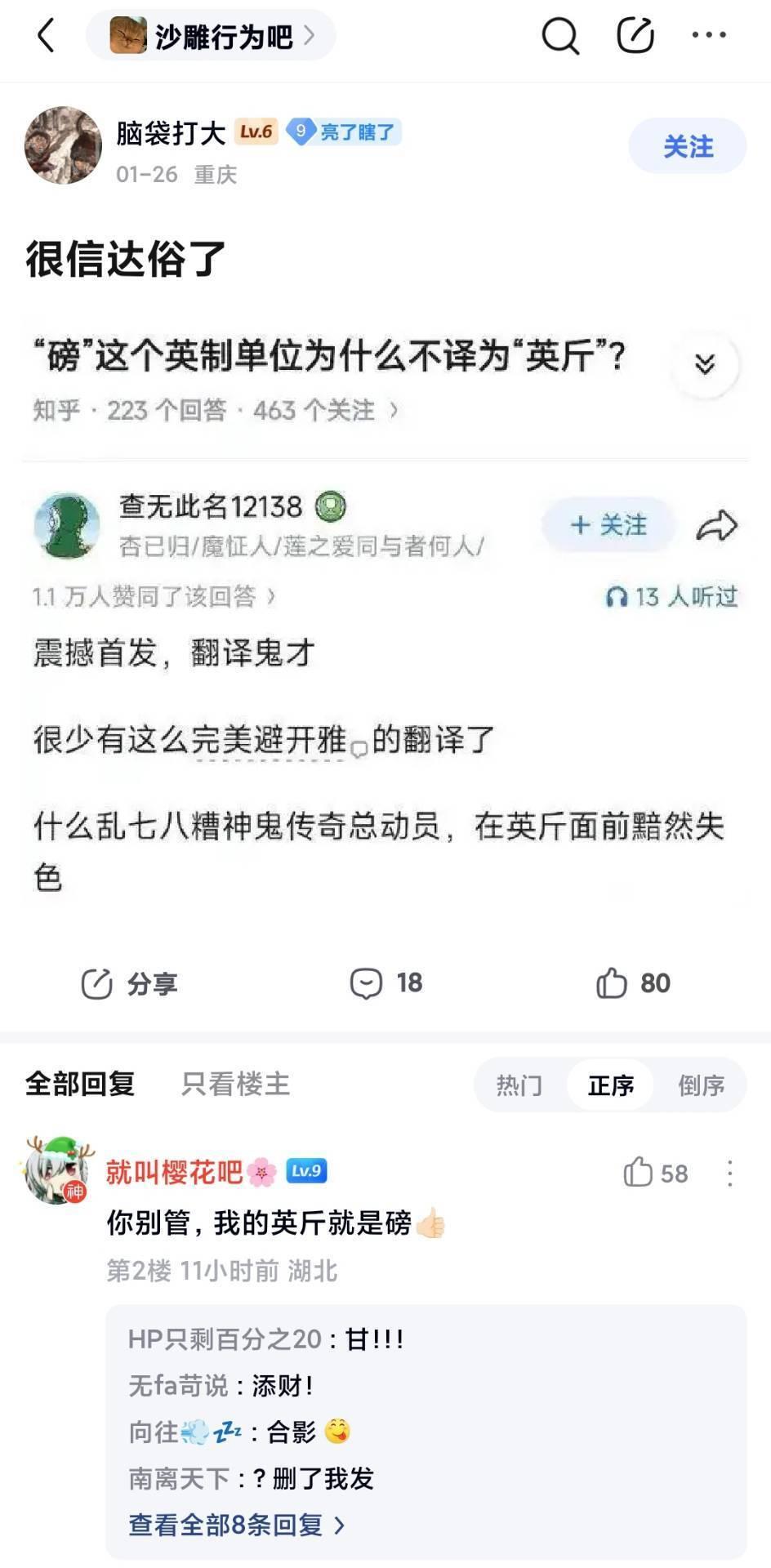
Task: Select the 全部回复 tab
Action: click(80, 1085)
